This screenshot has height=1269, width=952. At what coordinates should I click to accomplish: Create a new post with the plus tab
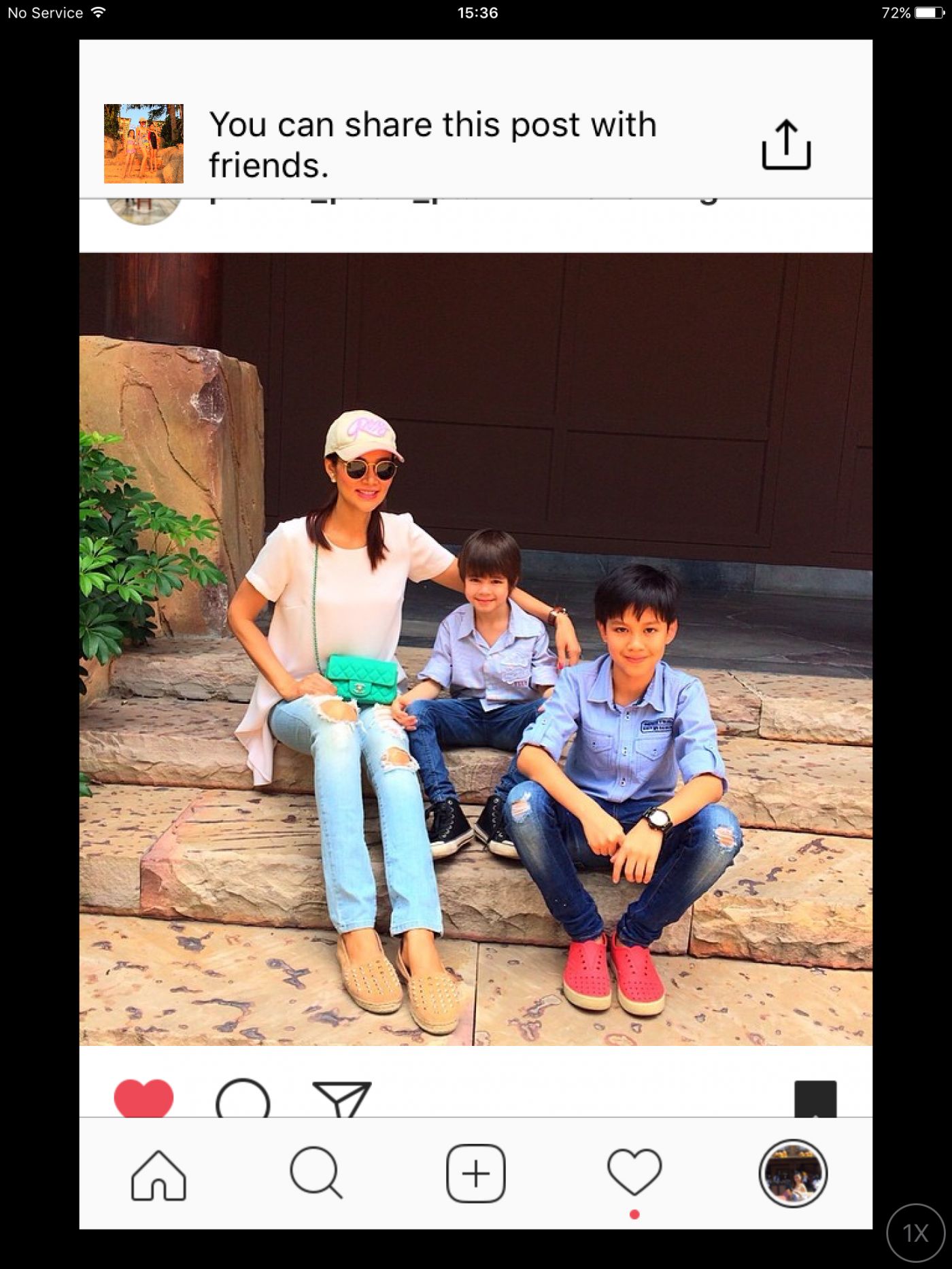point(475,1174)
